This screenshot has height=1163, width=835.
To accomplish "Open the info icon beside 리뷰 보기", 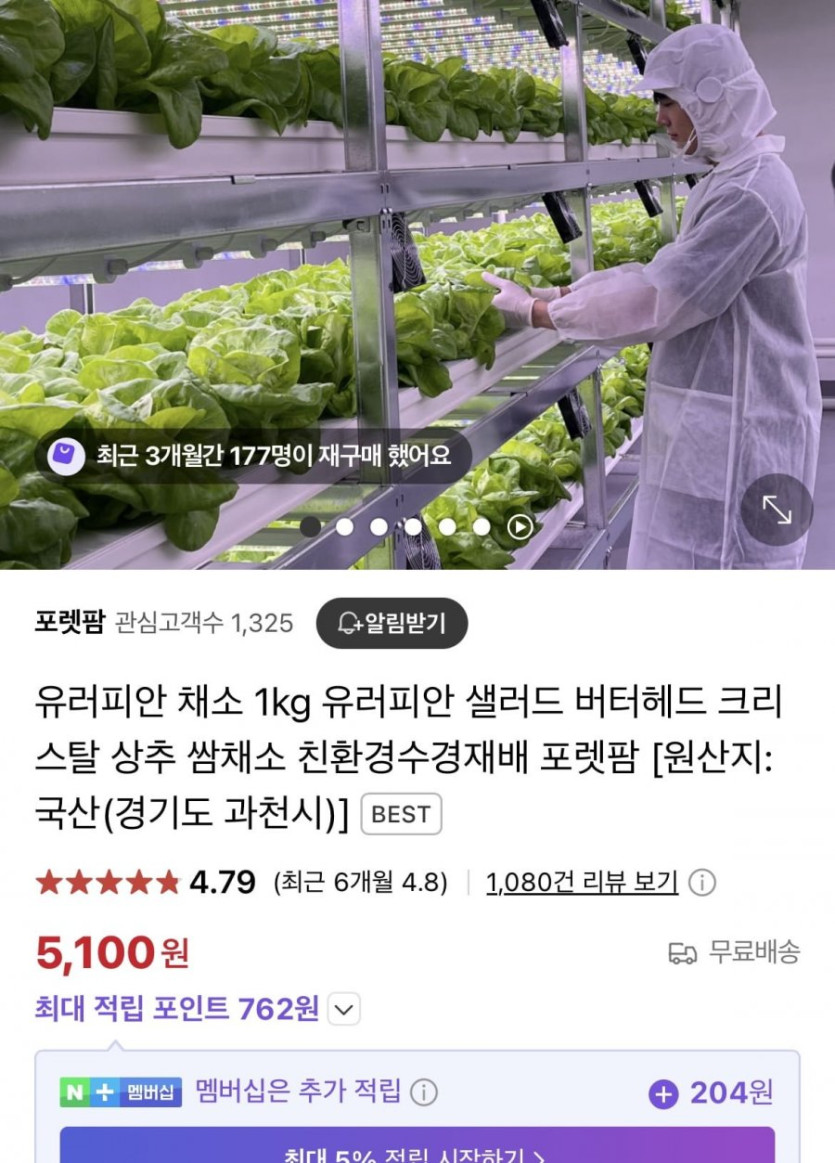I will [x=703, y=883].
